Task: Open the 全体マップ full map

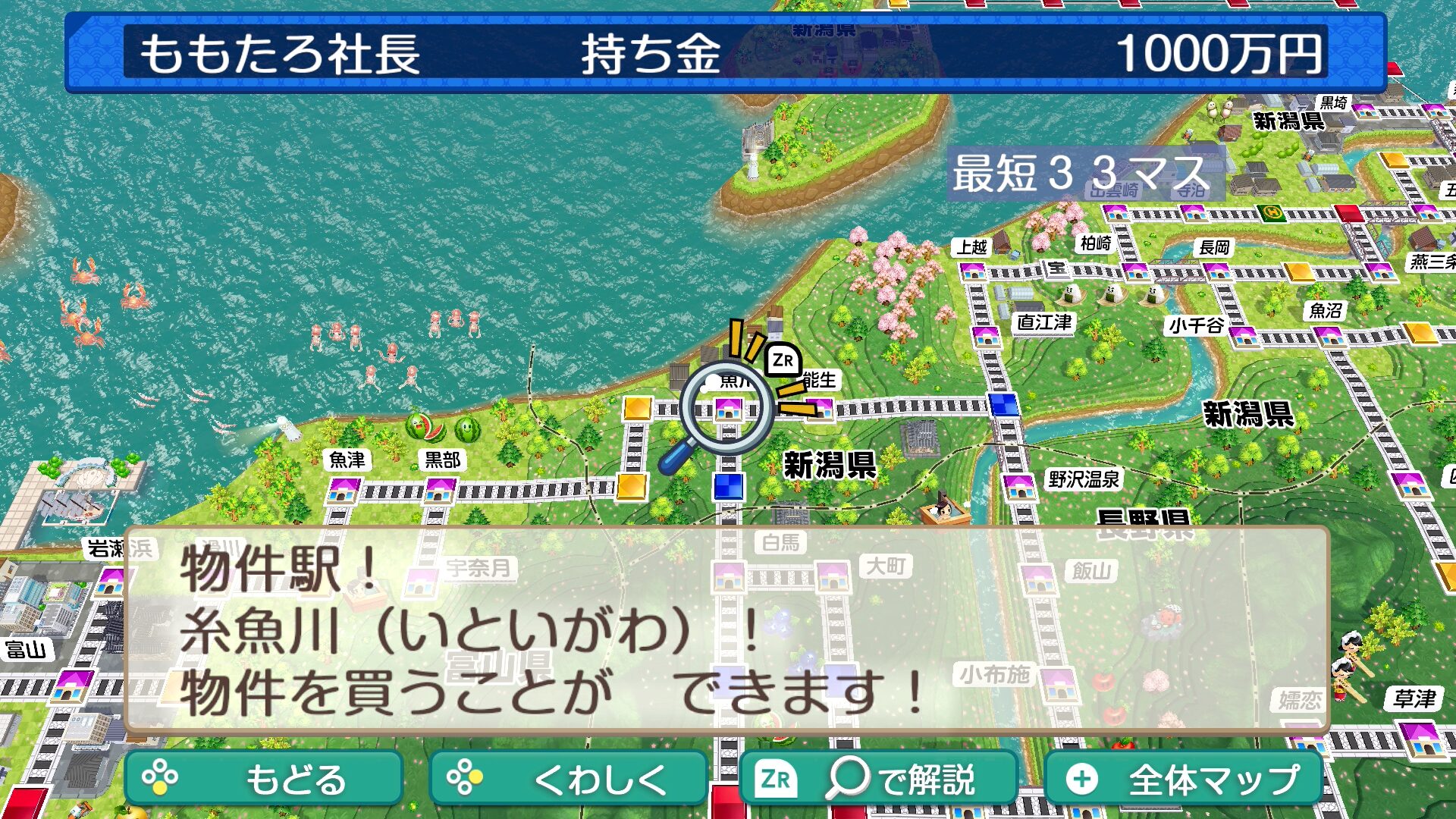Action: (x=1184, y=779)
